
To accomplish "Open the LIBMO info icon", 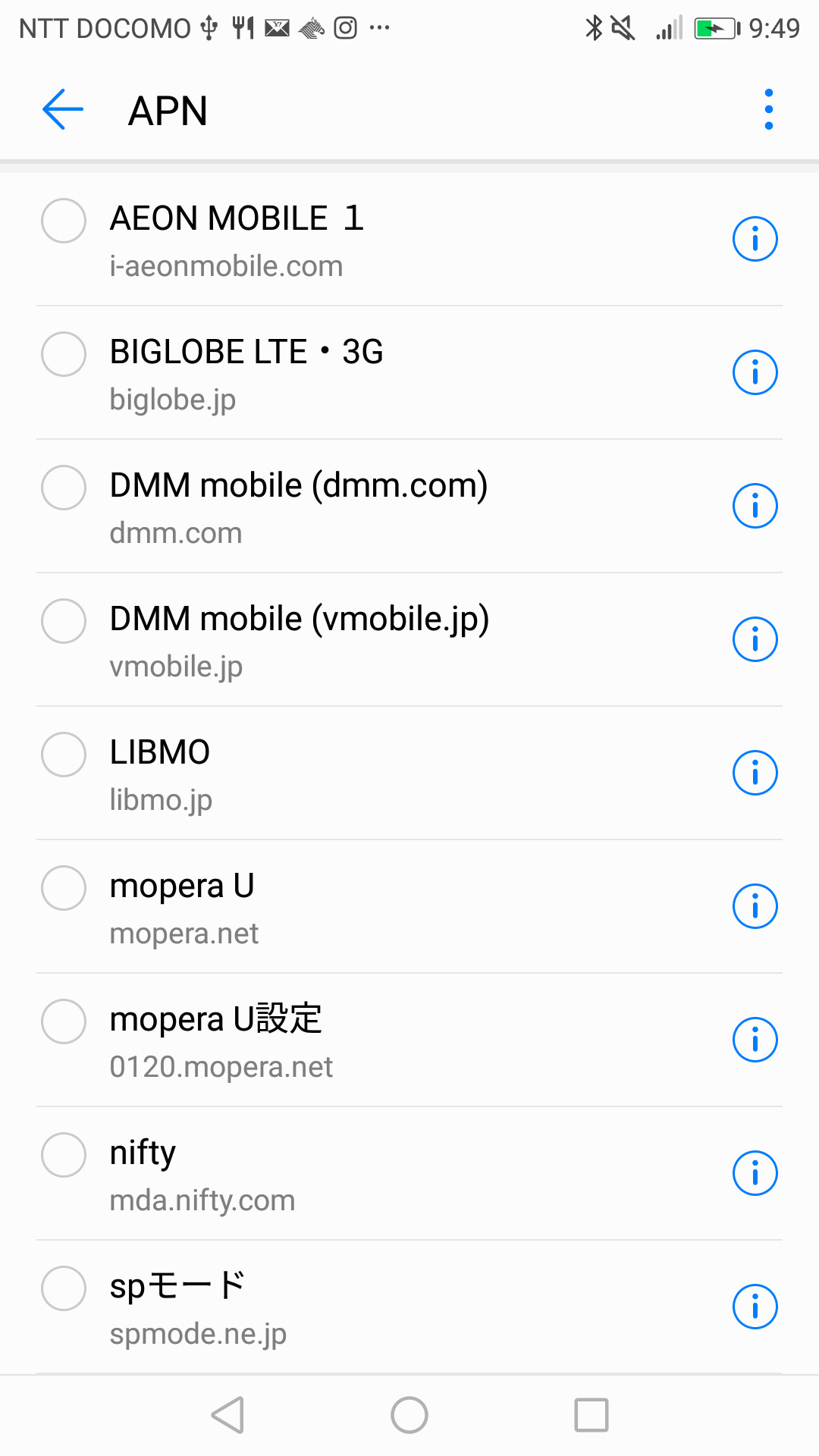I will pyautogui.click(x=755, y=773).
